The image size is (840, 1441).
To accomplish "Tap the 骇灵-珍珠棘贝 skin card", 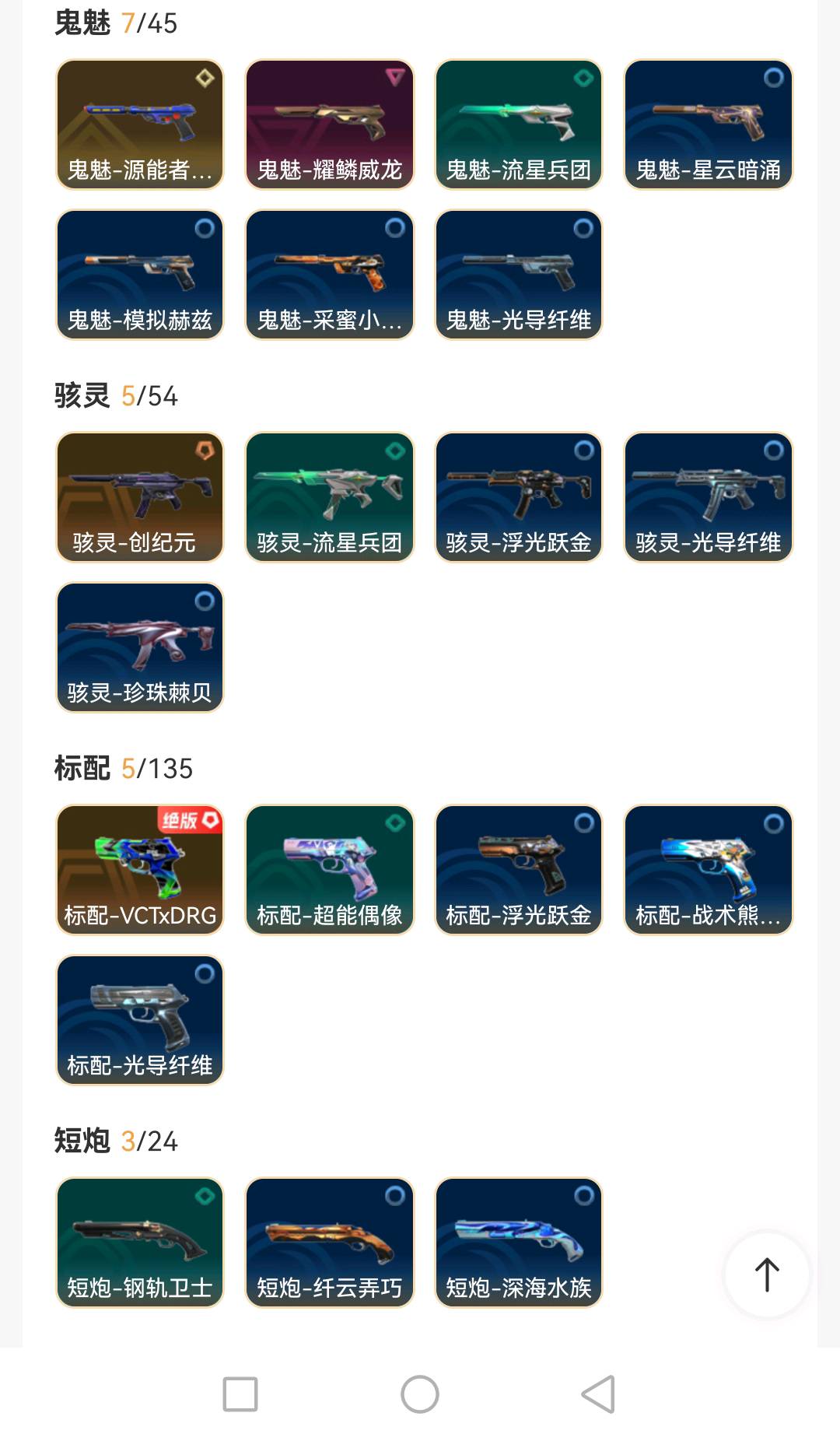I will pyautogui.click(x=140, y=647).
